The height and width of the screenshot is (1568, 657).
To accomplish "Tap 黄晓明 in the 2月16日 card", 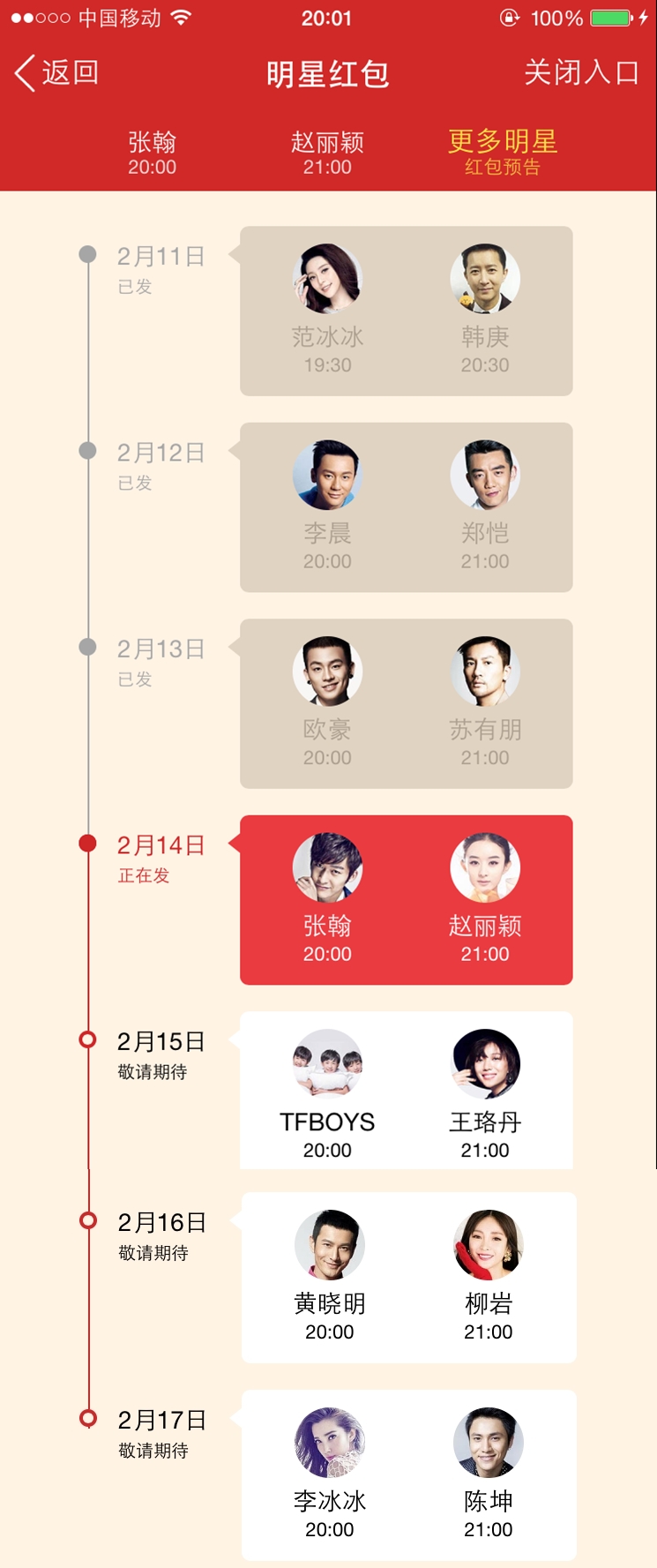I will (329, 1273).
